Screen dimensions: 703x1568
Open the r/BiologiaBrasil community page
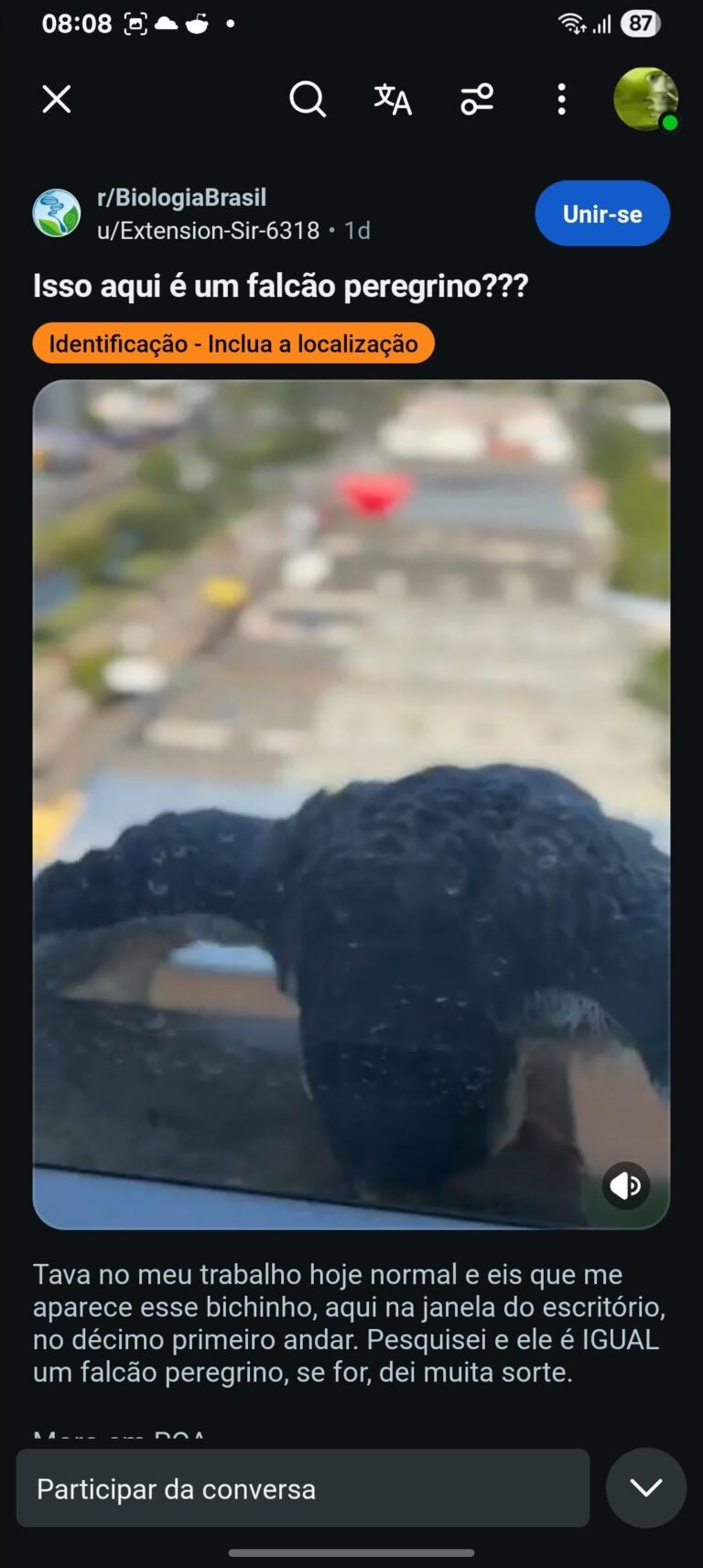coord(181,198)
